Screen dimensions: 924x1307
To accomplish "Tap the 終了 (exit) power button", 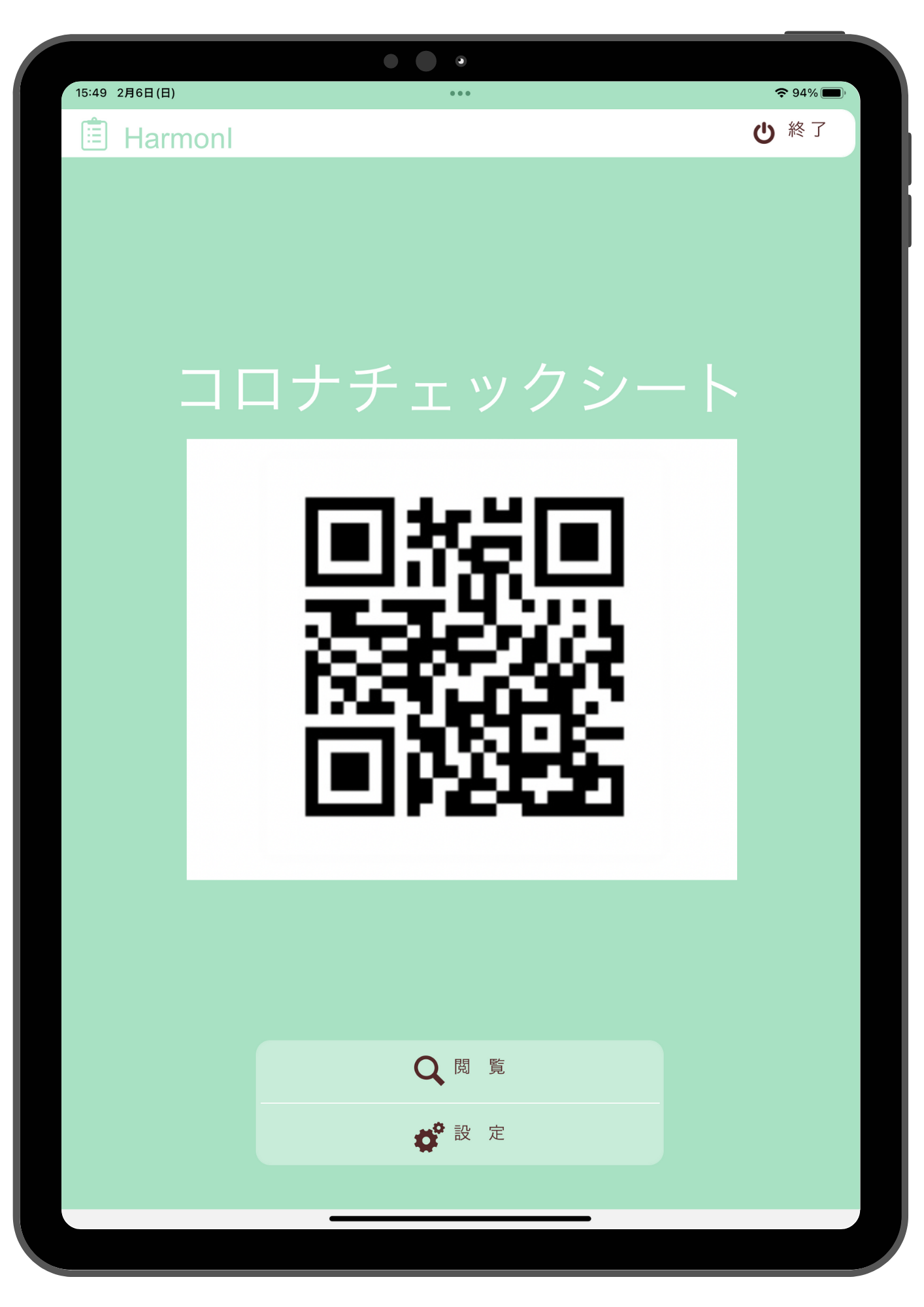I will point(789,131).
